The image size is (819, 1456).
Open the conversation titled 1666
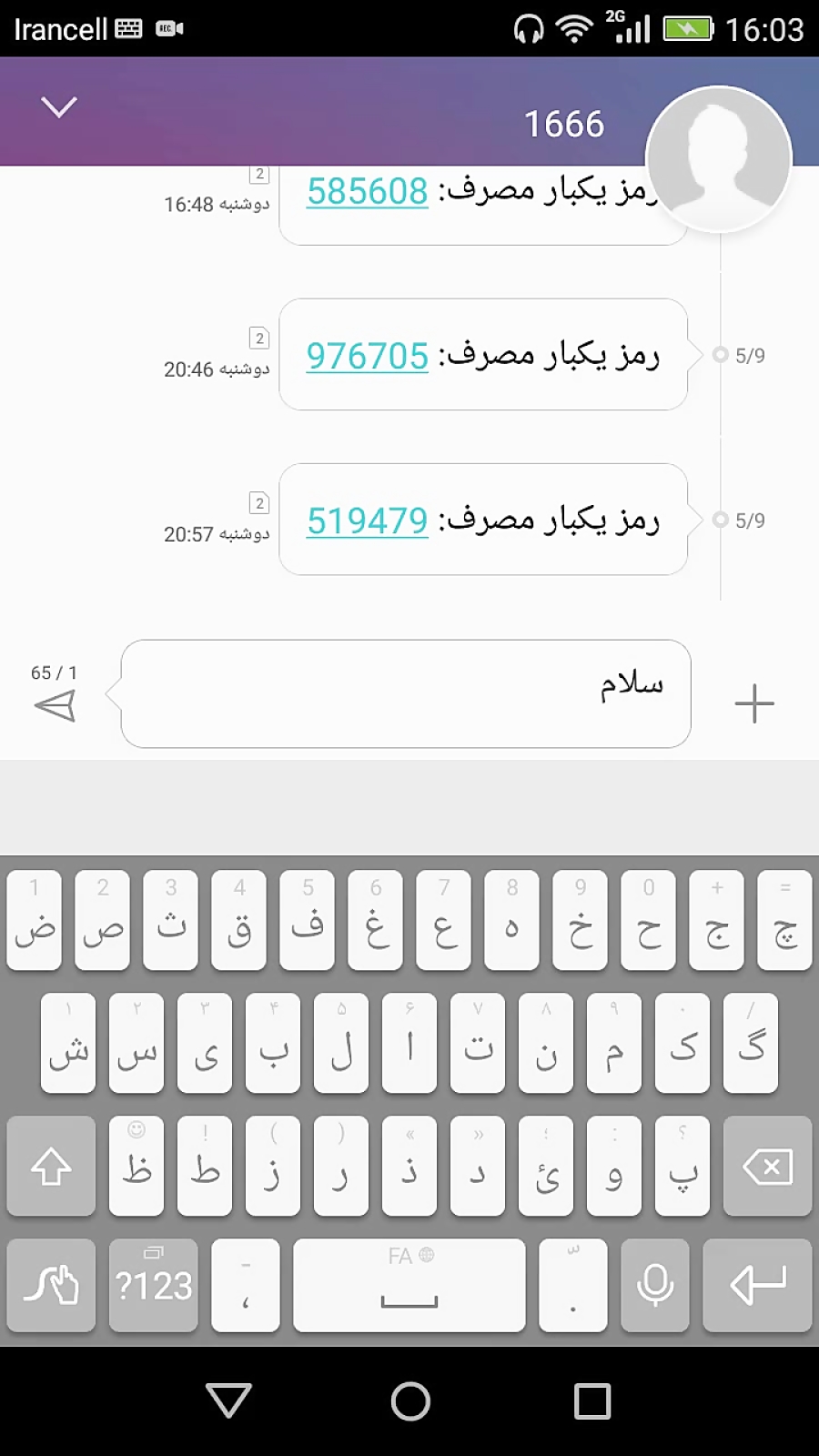(x=565, y=124)
